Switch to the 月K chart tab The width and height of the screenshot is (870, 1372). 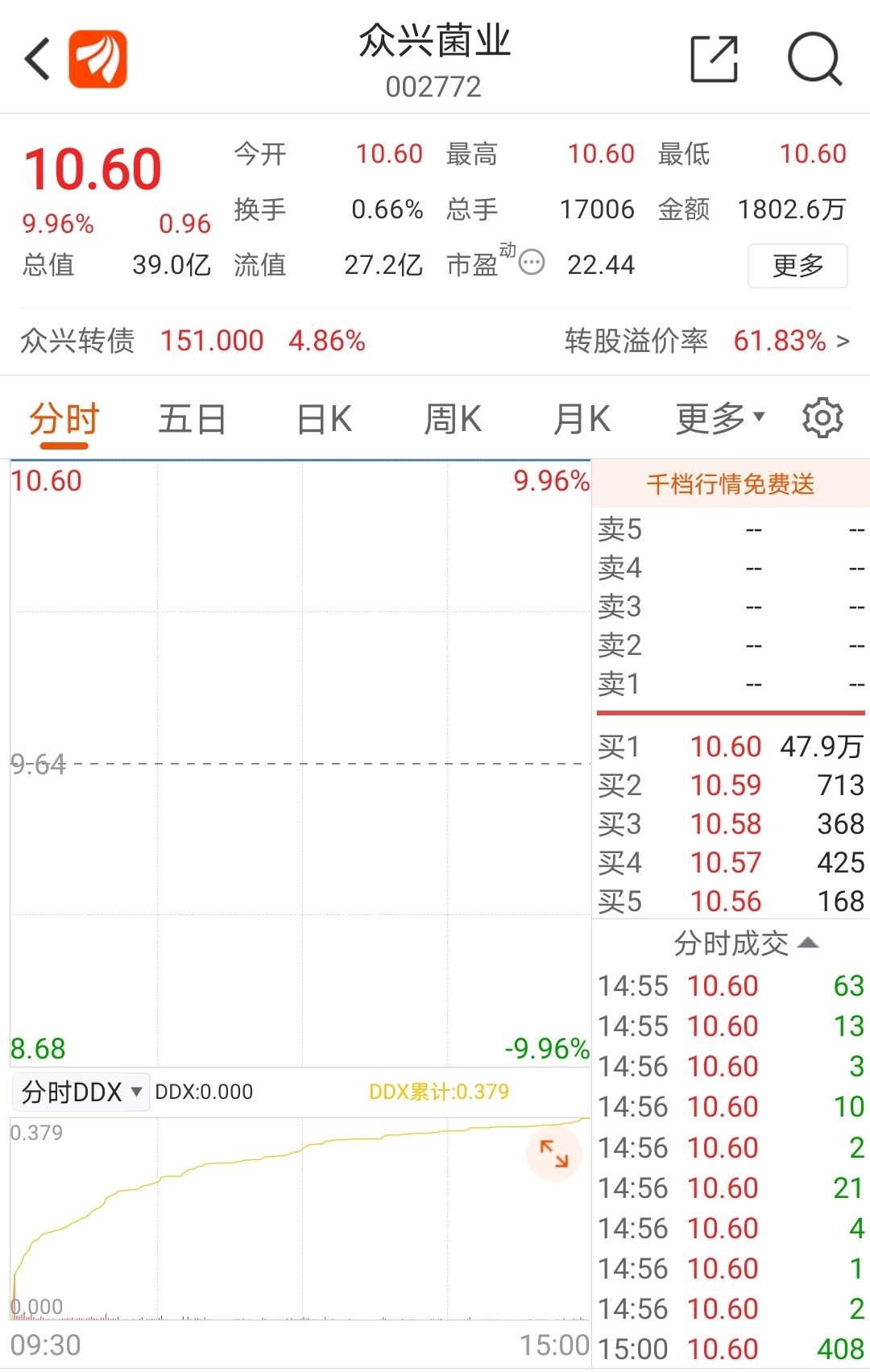click(582, 420)
